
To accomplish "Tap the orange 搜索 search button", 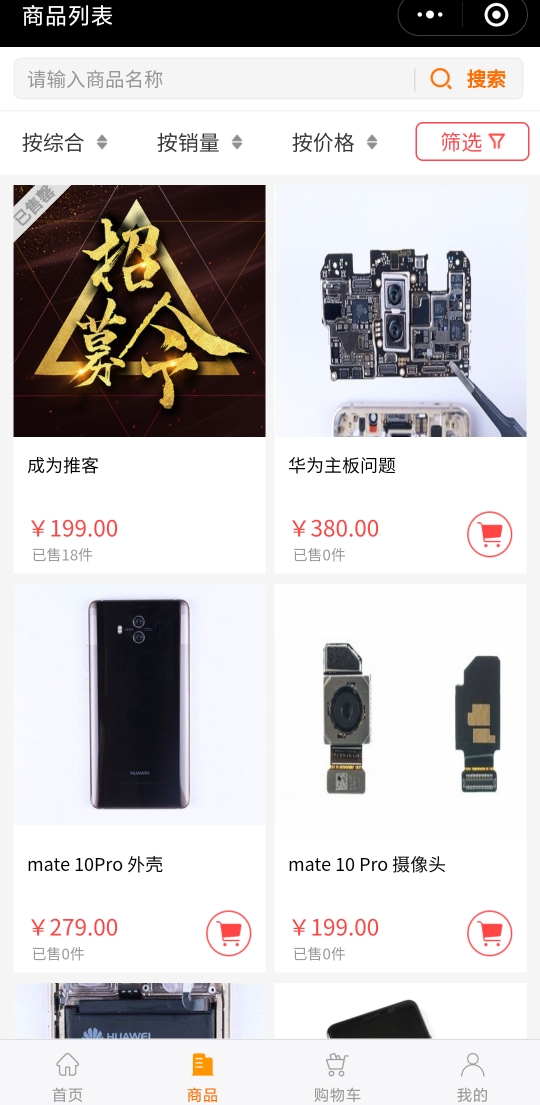I will [469, 79].
